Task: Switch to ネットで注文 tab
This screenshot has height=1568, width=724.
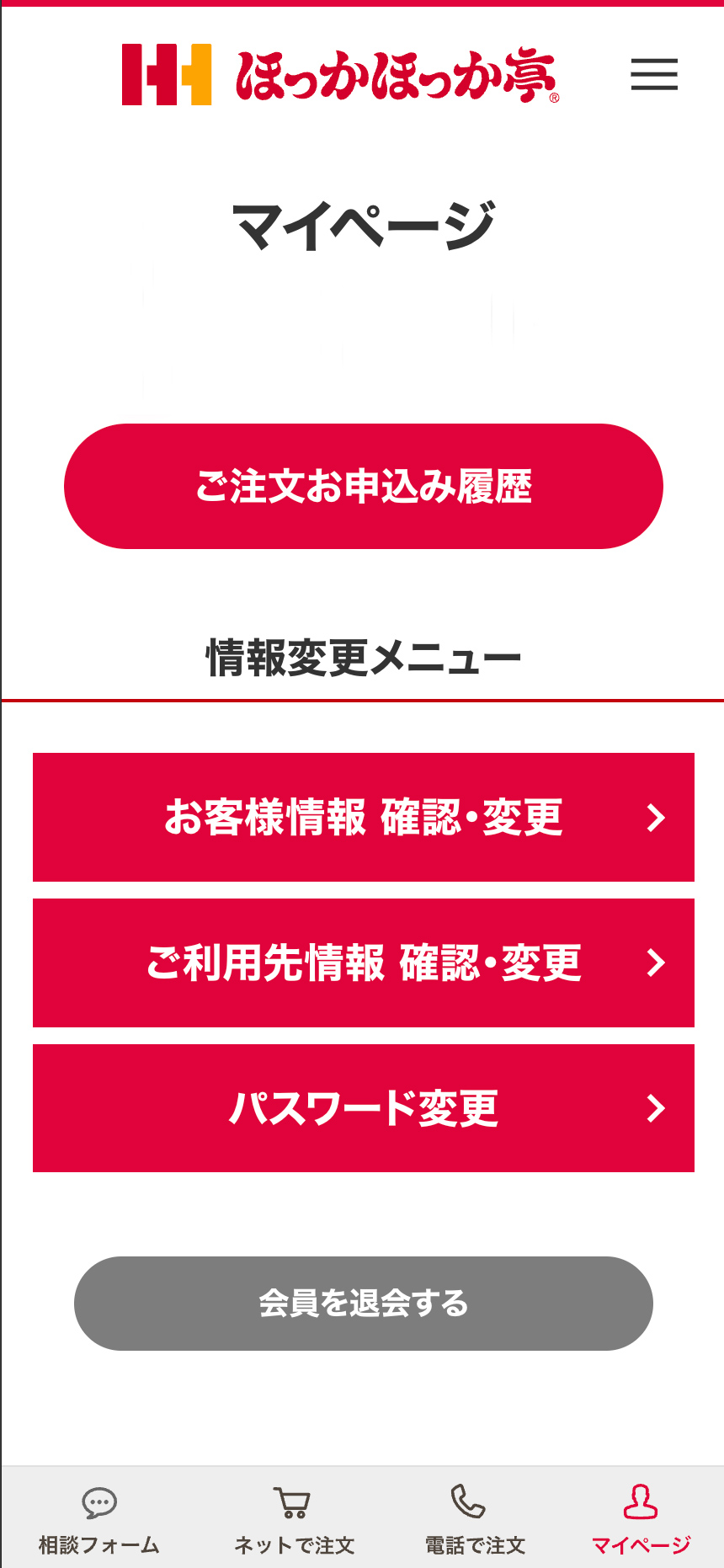Action: click(x=294, y=1519)
